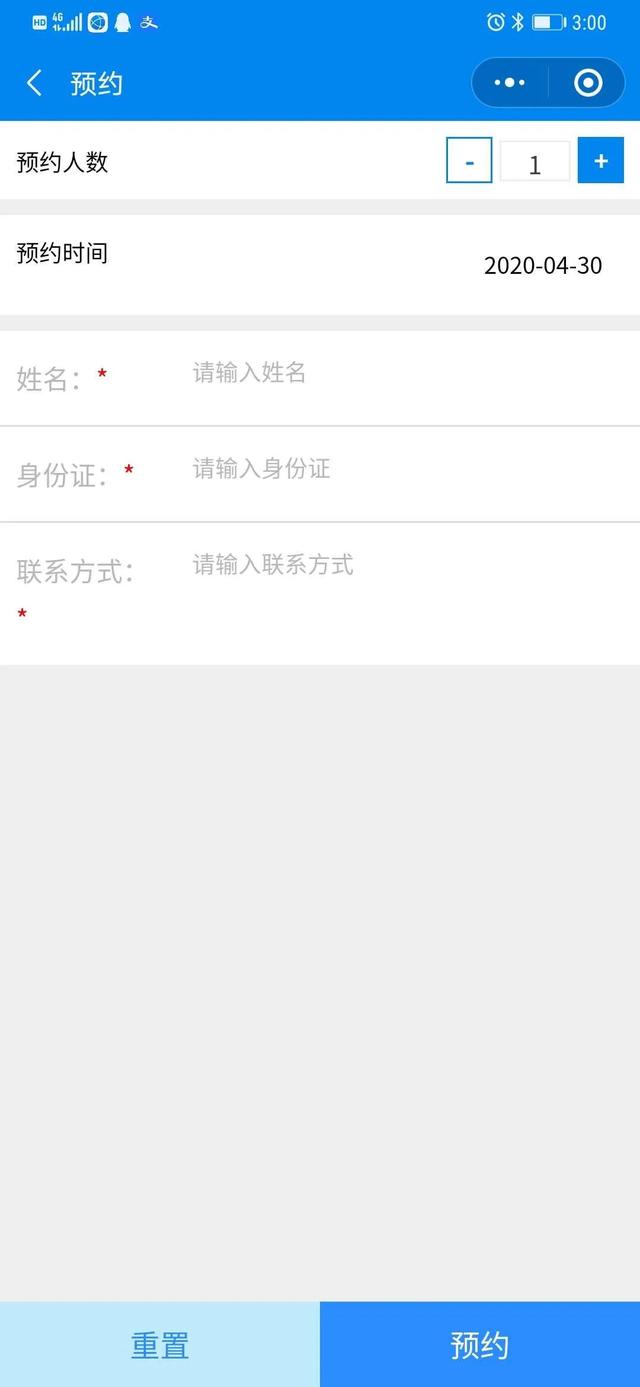Image resolution: width=640 pixels, height=1387 pixels.
Task: Focus the 请输入身份证 ID field
Action: pyautogui.click(x=400, y=469)
